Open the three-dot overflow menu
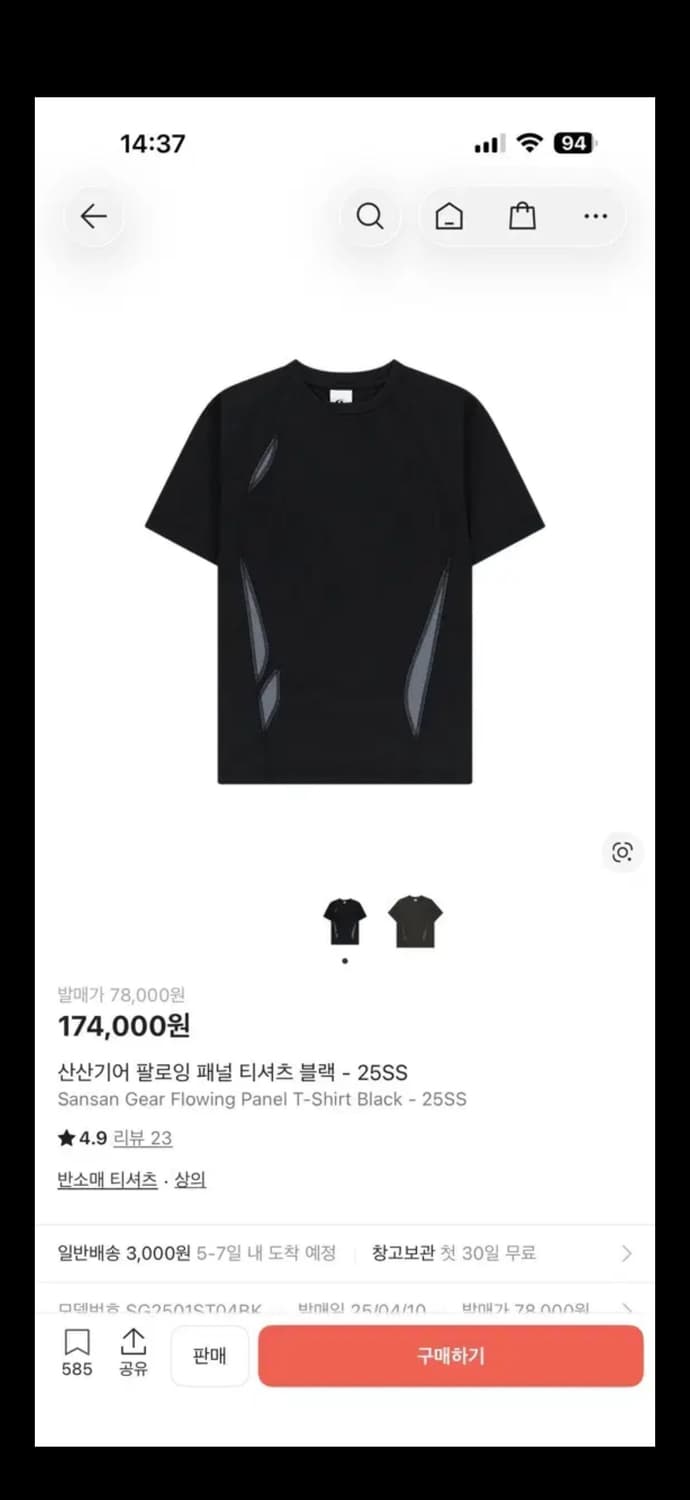This screenshot has width=690, height=1500. pyautogui.click(x=595, y=216)
